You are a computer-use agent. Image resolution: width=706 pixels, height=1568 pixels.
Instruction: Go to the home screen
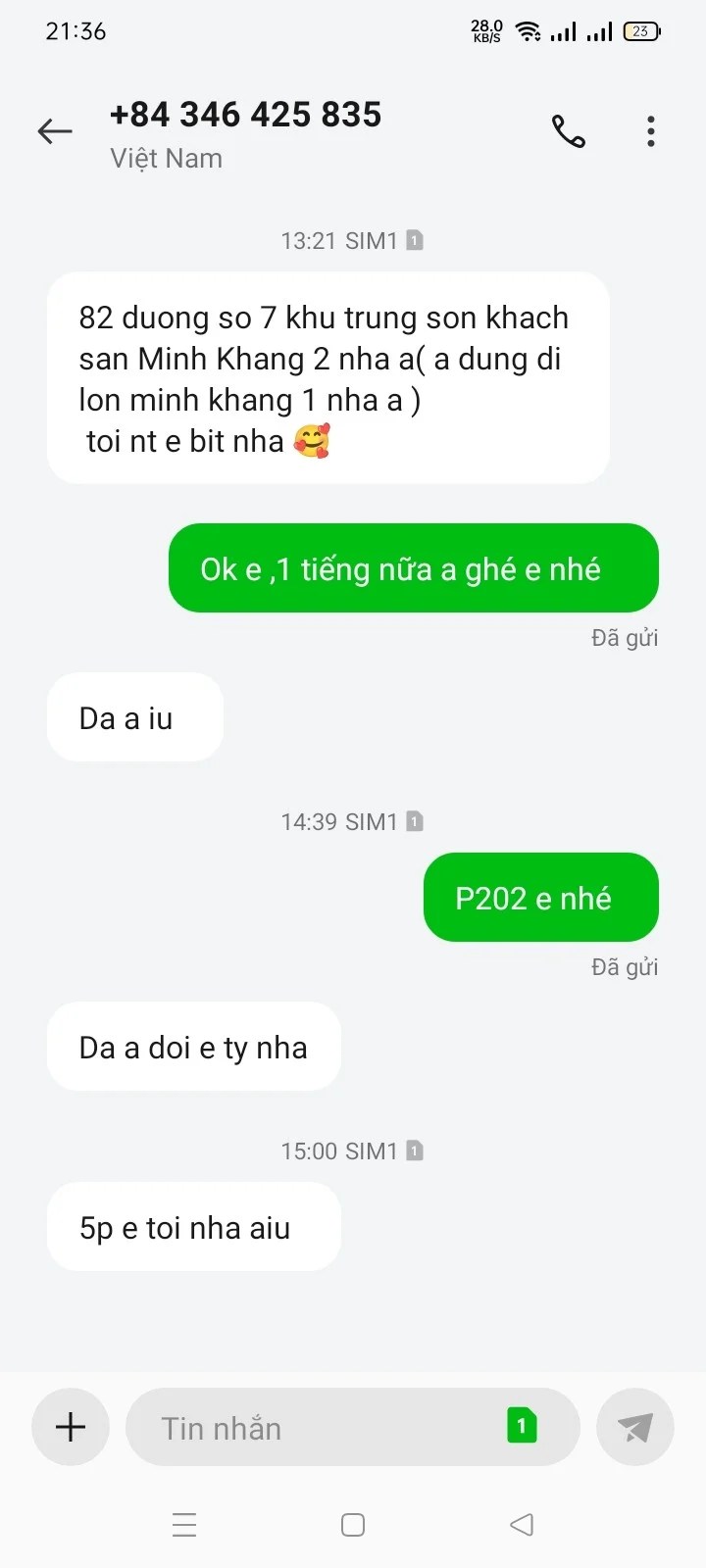[353, 1525]
